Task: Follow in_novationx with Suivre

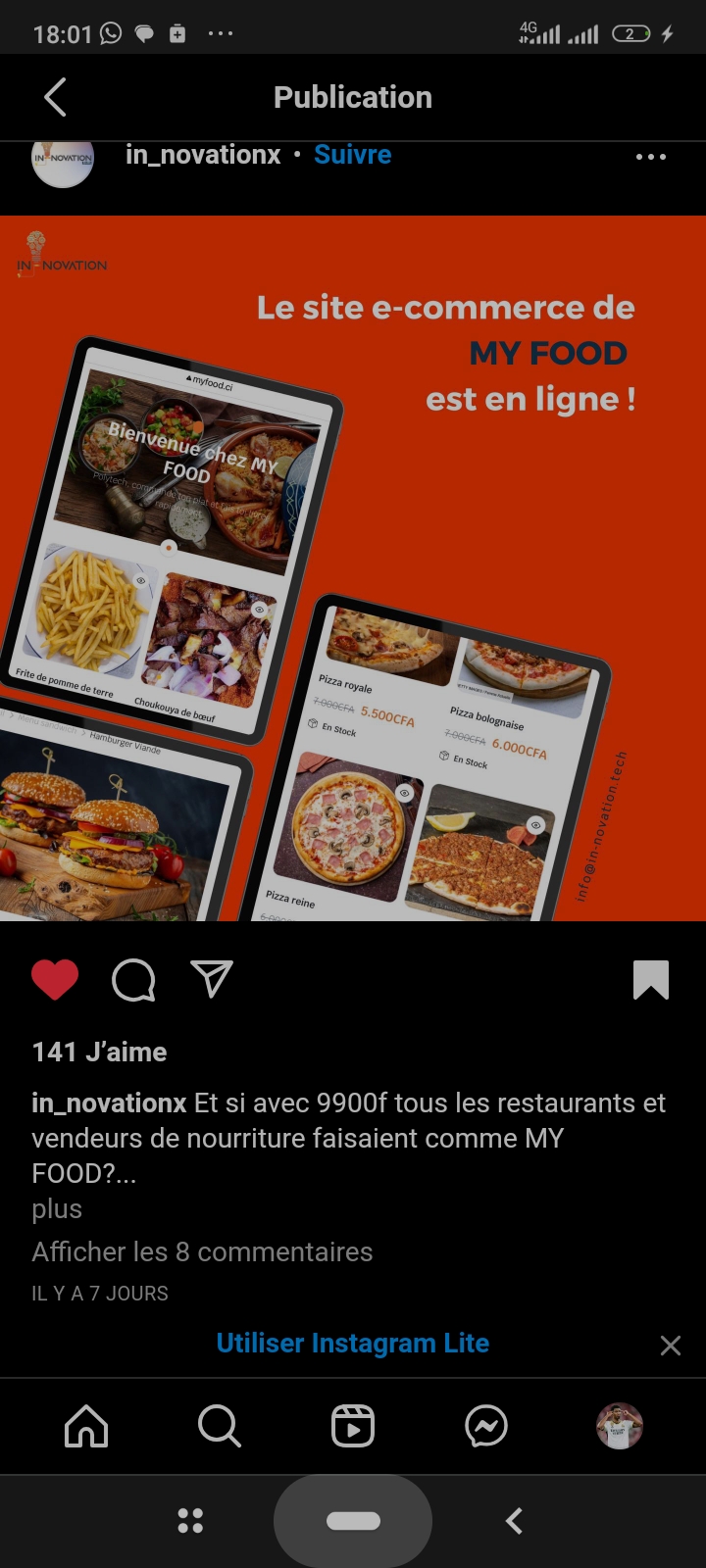Action: [352, 155]
